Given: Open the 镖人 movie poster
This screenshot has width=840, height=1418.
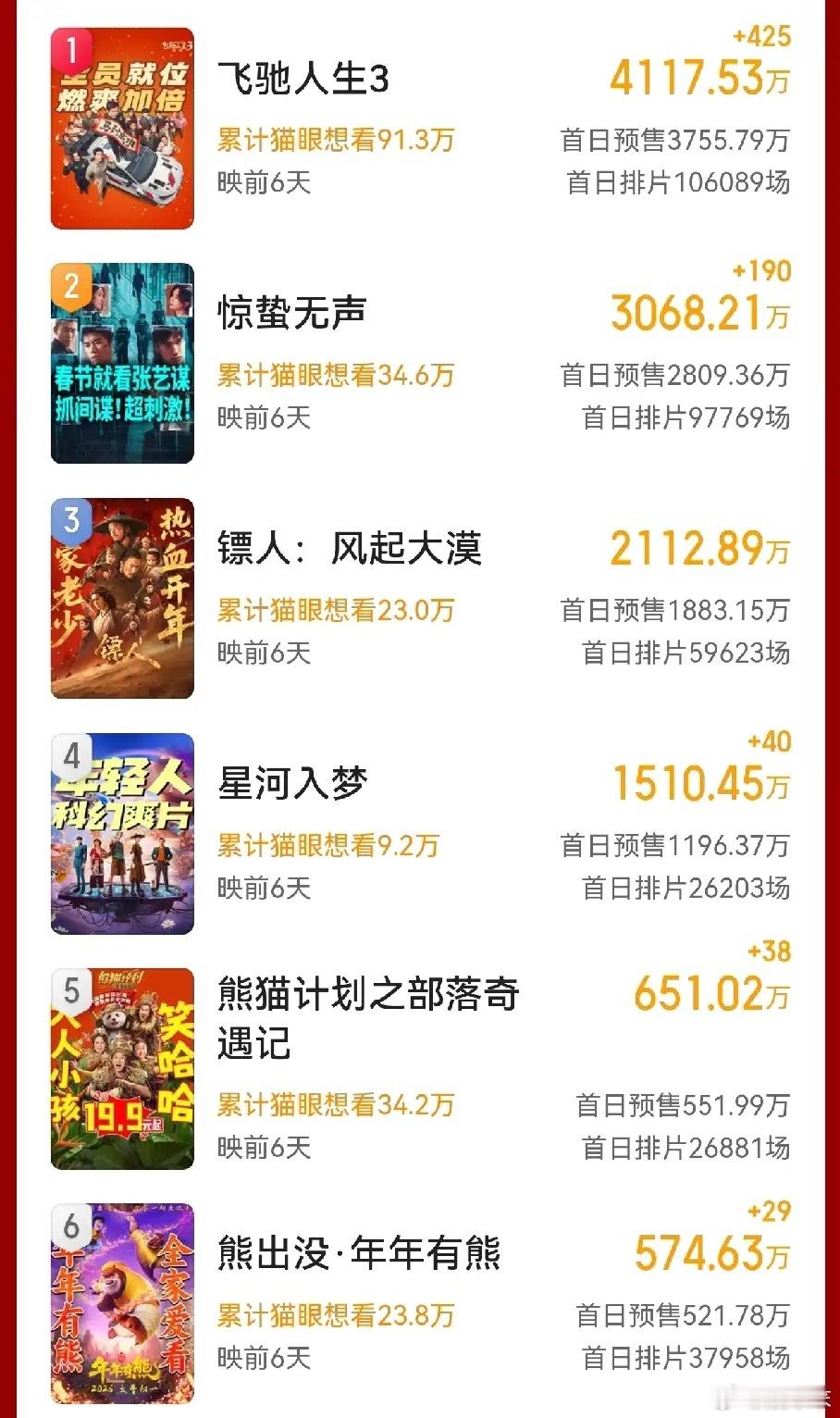Looking at the screenshot, I should [x=122, y=597].
